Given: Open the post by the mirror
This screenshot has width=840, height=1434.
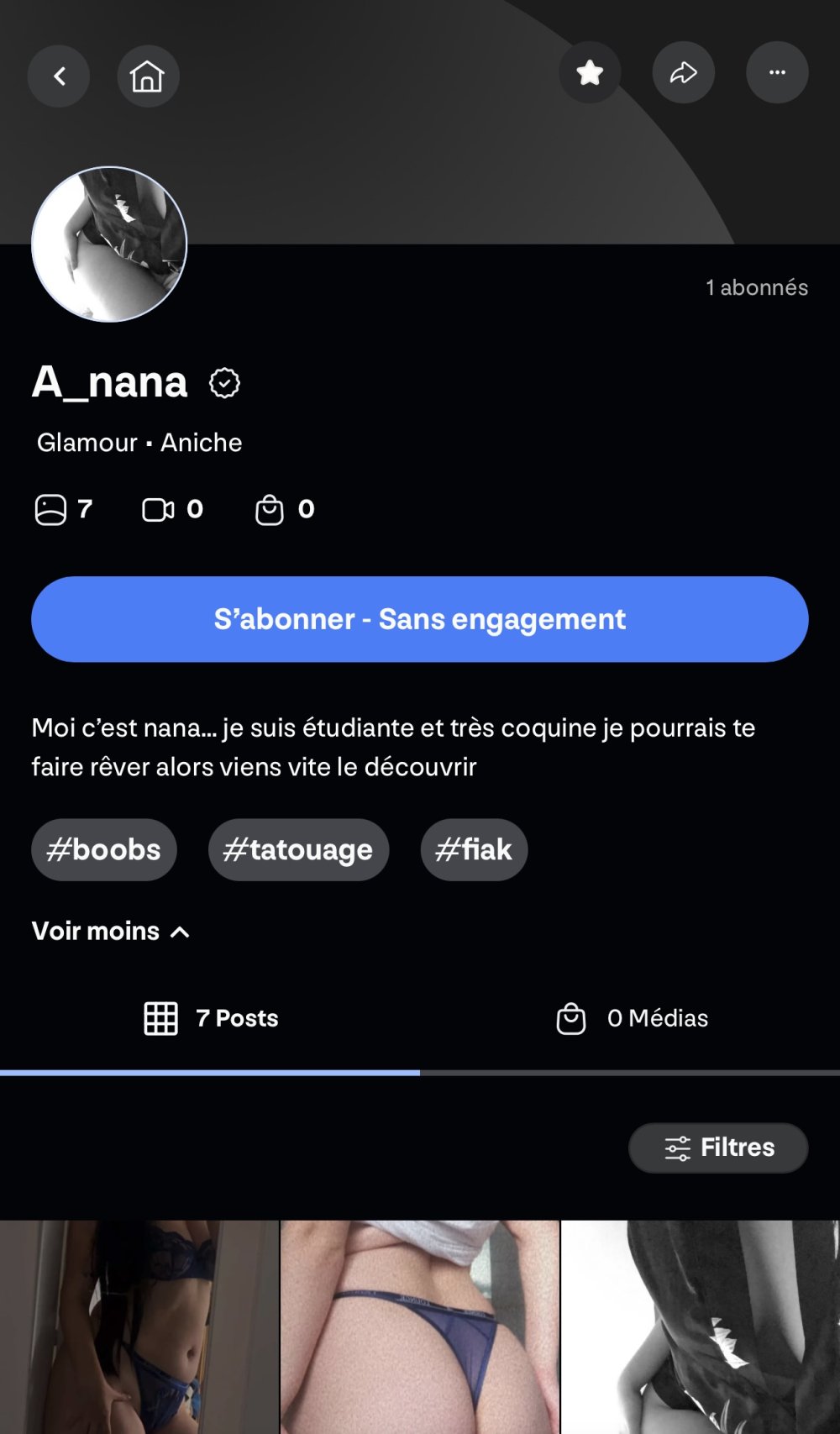Looking at the screenshot, I should [139, 1327].
